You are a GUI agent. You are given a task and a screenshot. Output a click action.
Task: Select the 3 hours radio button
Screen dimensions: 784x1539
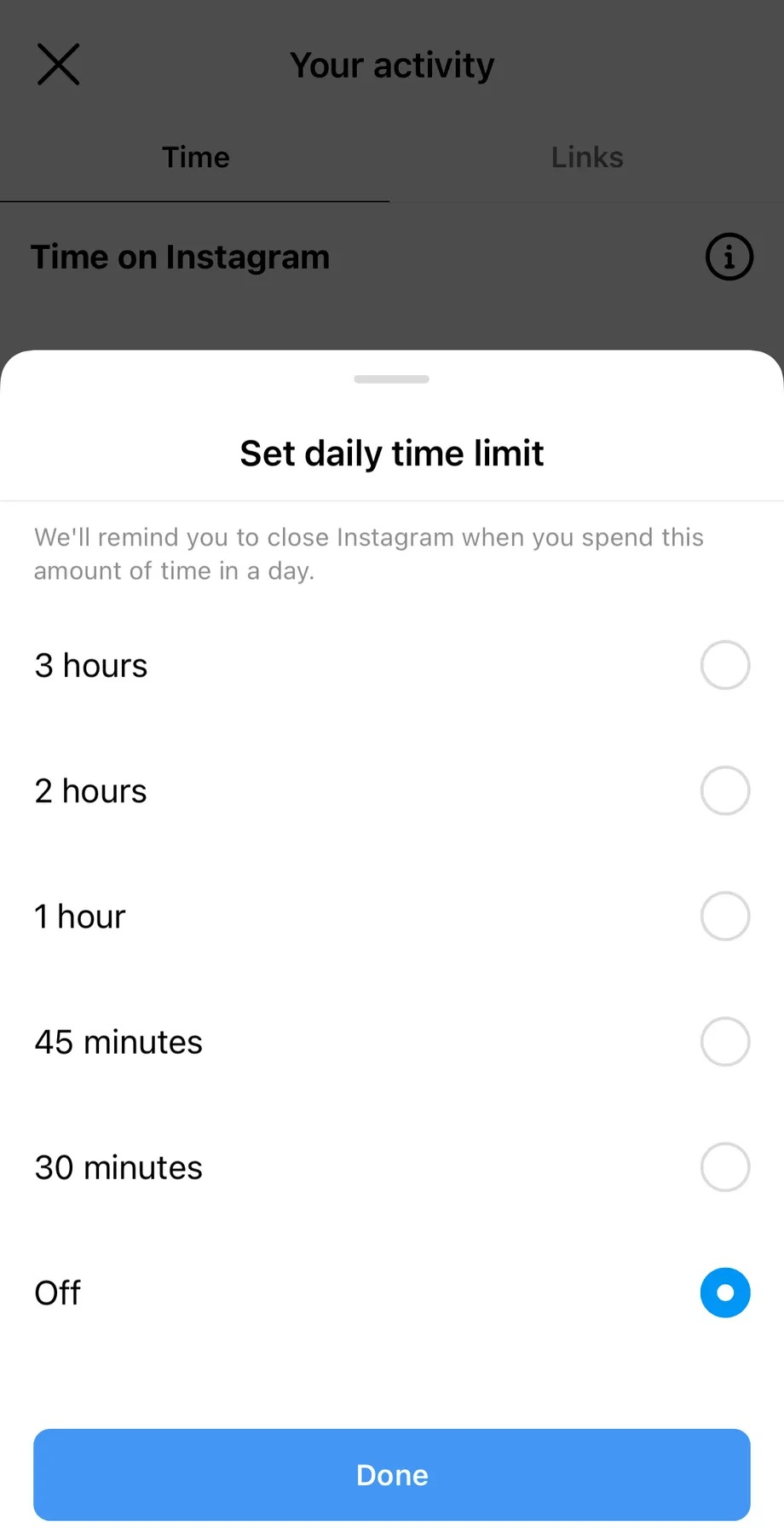pos(724,665)
